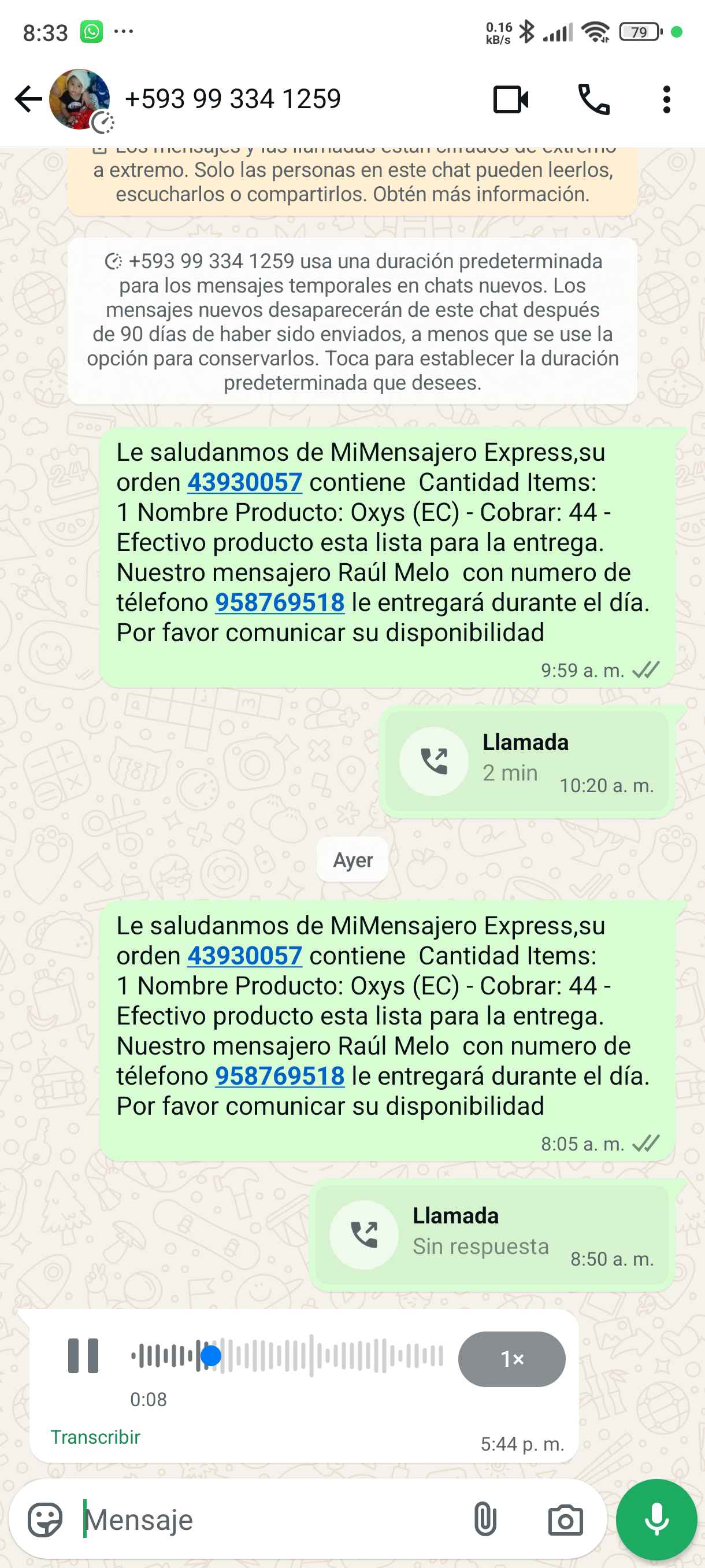The height and width of the screenshot is (1568, 705).
Task: Tap Transcribir to transcribe the voice message
Action: (x=95, y=1437)
